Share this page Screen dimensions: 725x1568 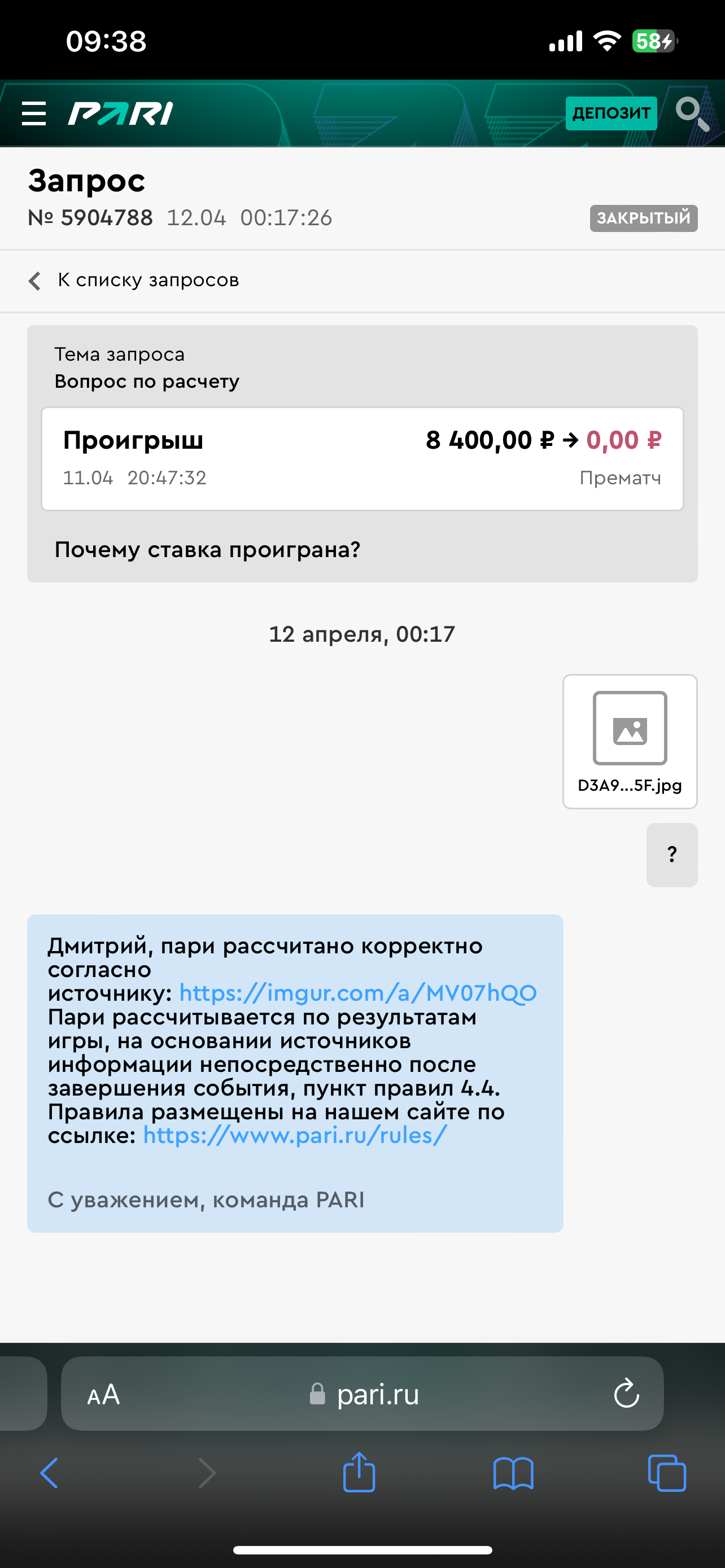359,1473
